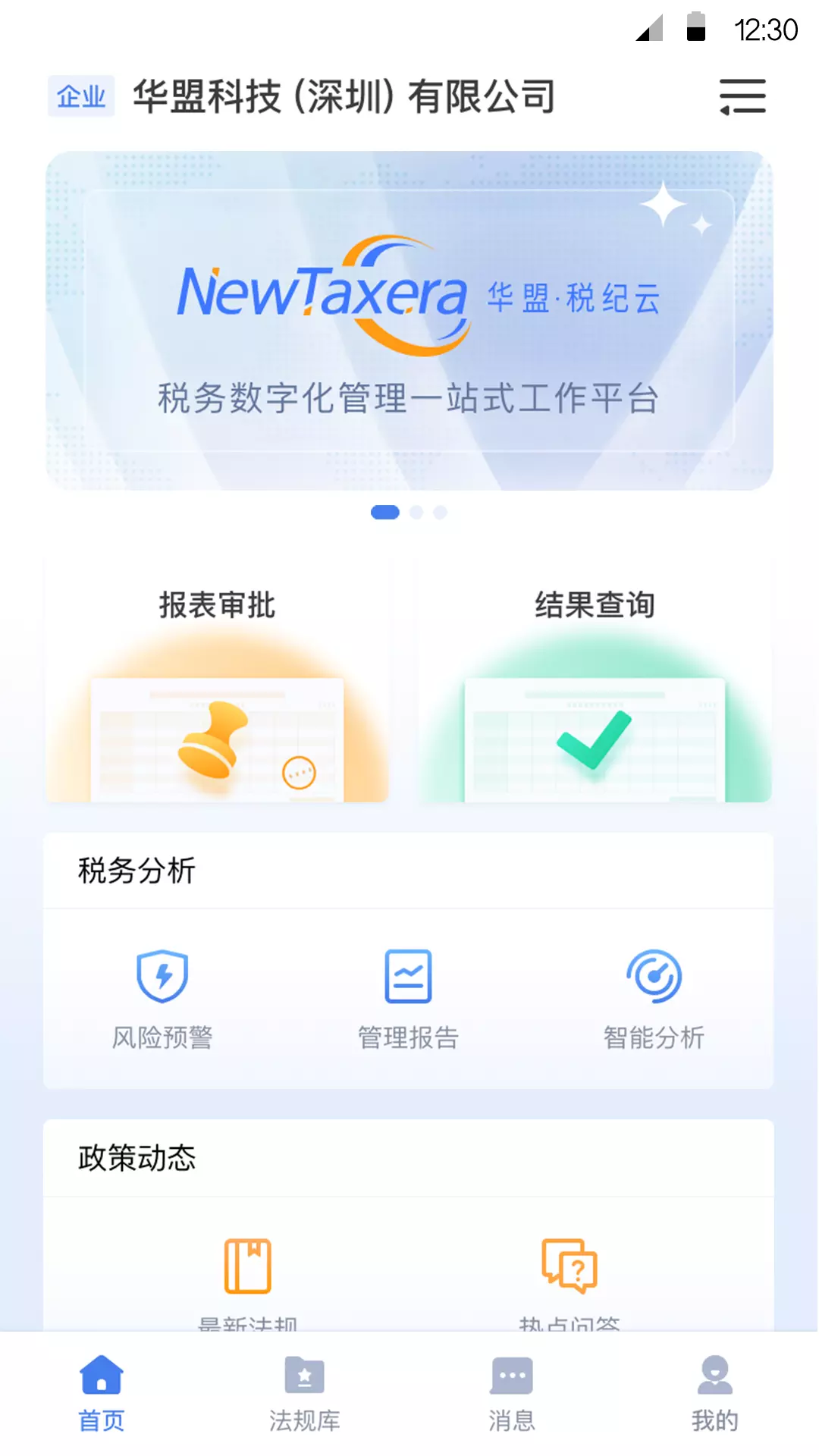The height and width of the screenshot is (1456, 819).
Task: Go to the 首页 tab
Action: (102, 1394)
